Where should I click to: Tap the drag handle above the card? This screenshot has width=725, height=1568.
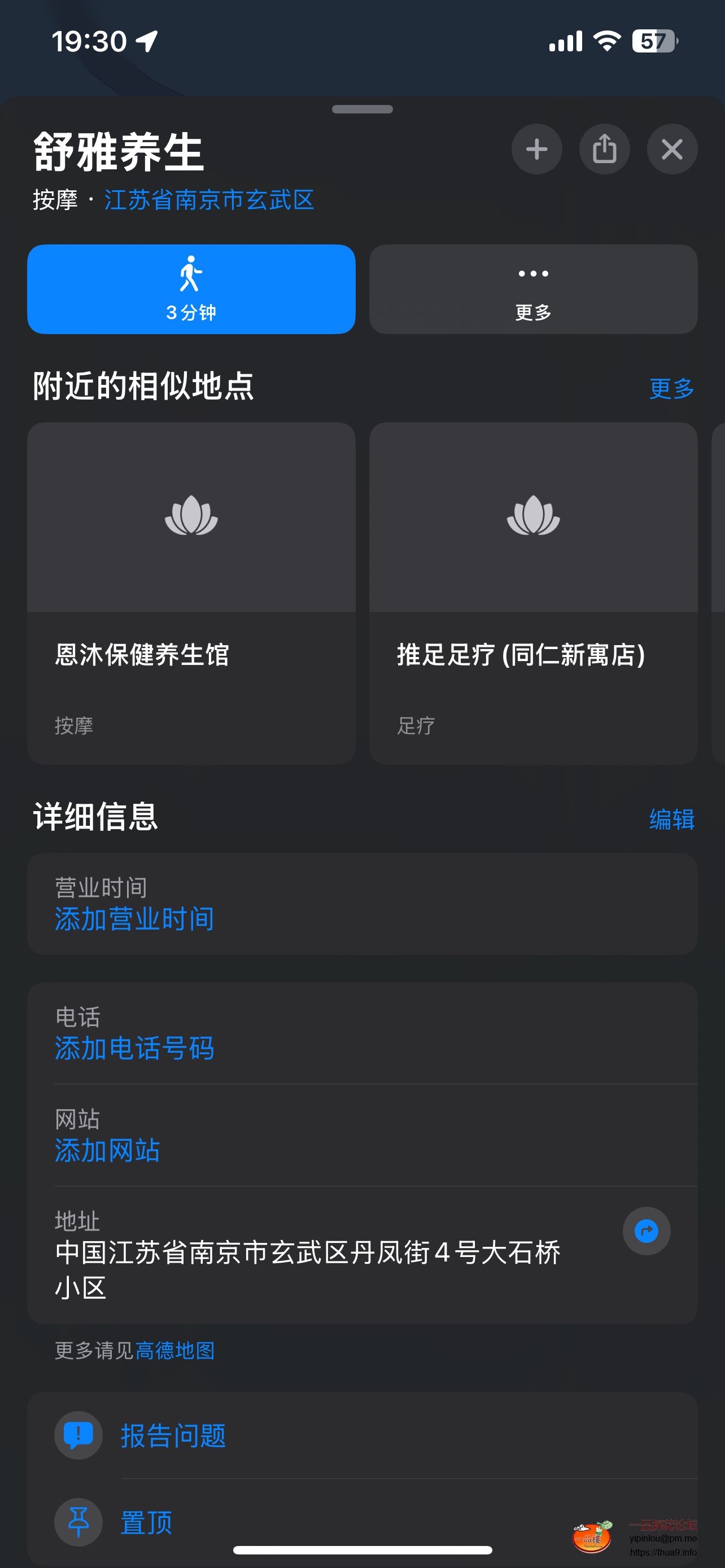tap(362, 109)
